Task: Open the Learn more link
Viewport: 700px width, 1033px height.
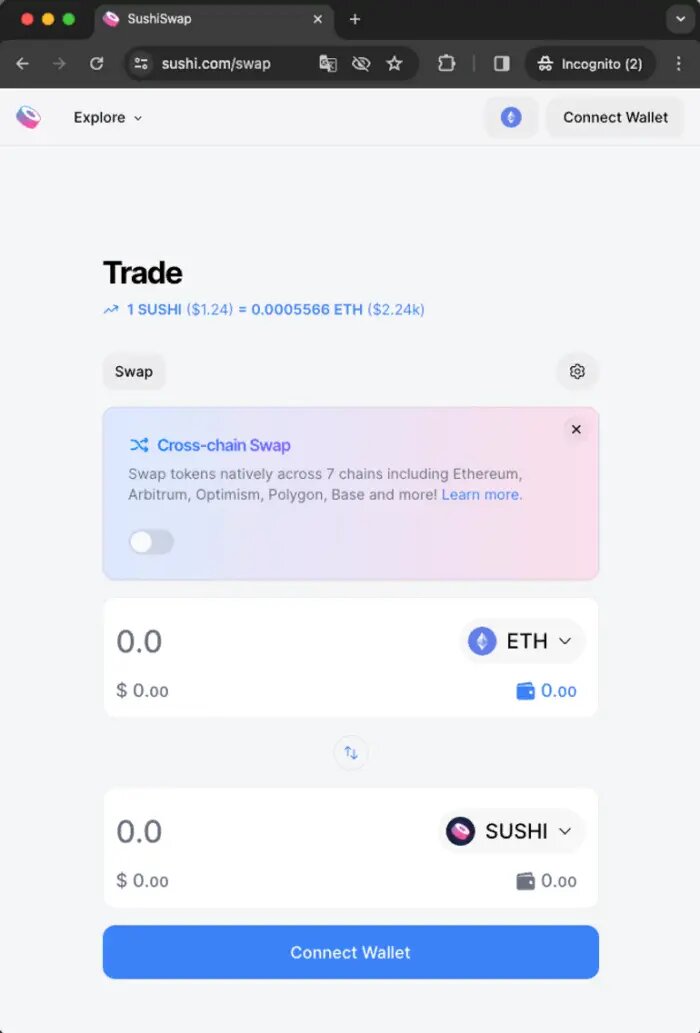Action: 481,495
